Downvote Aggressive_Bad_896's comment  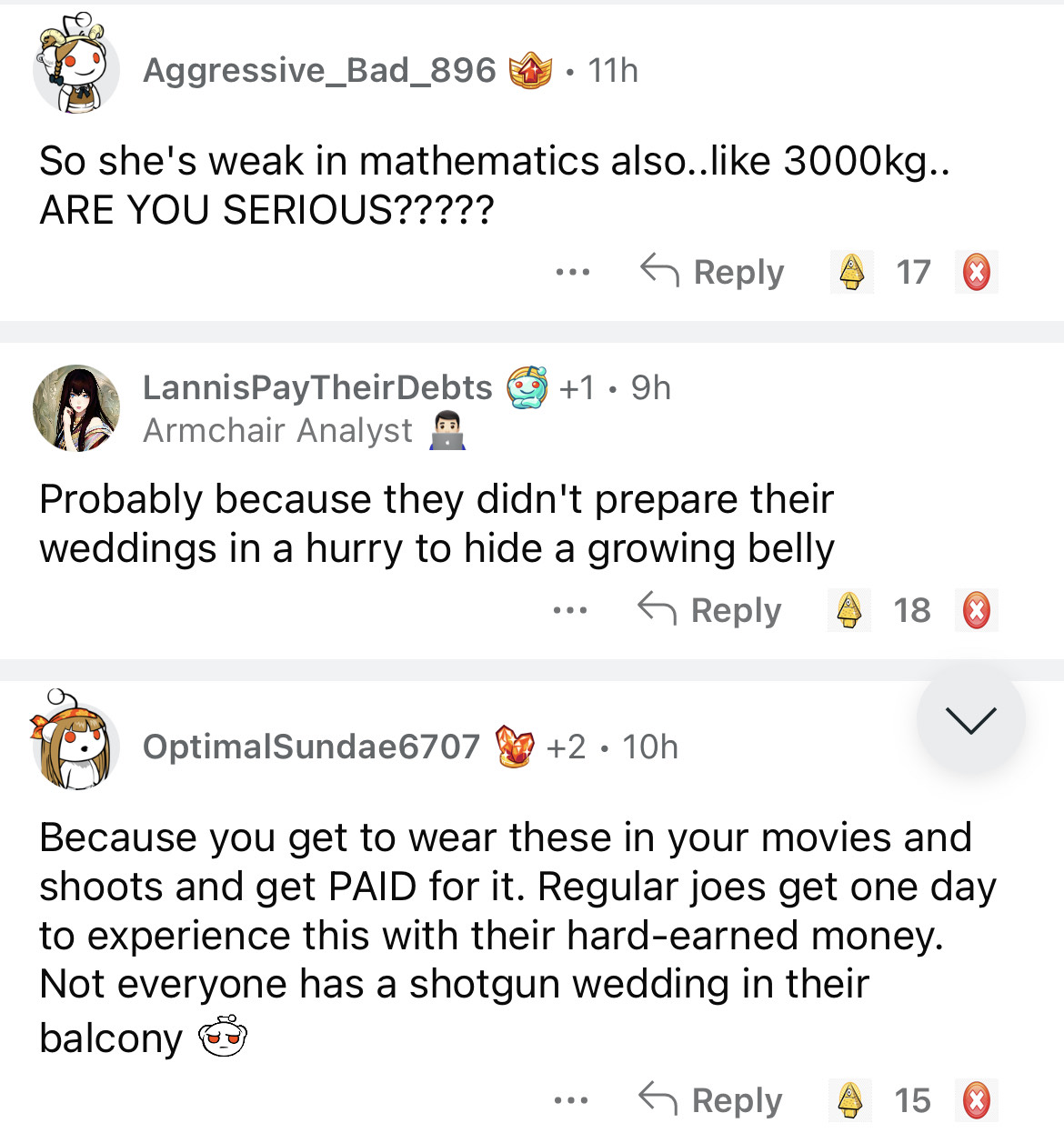coord(977,272)
